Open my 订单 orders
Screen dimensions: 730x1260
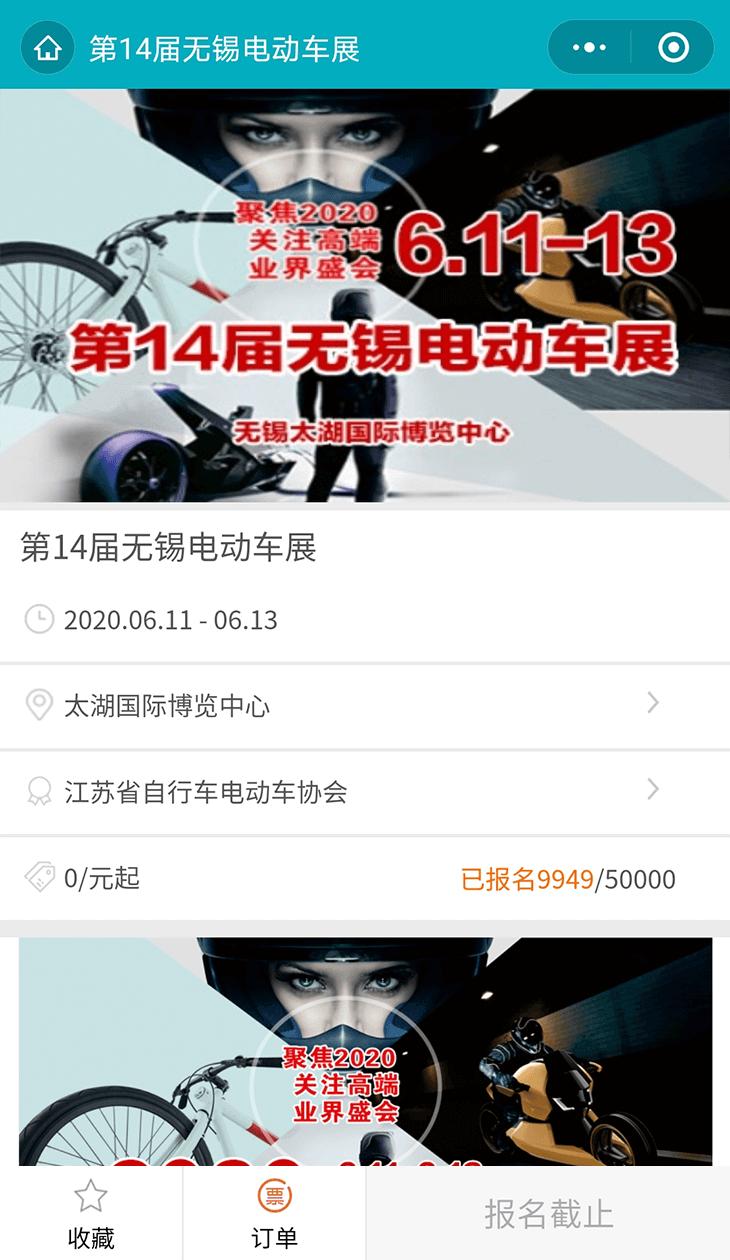[274, 1213]
